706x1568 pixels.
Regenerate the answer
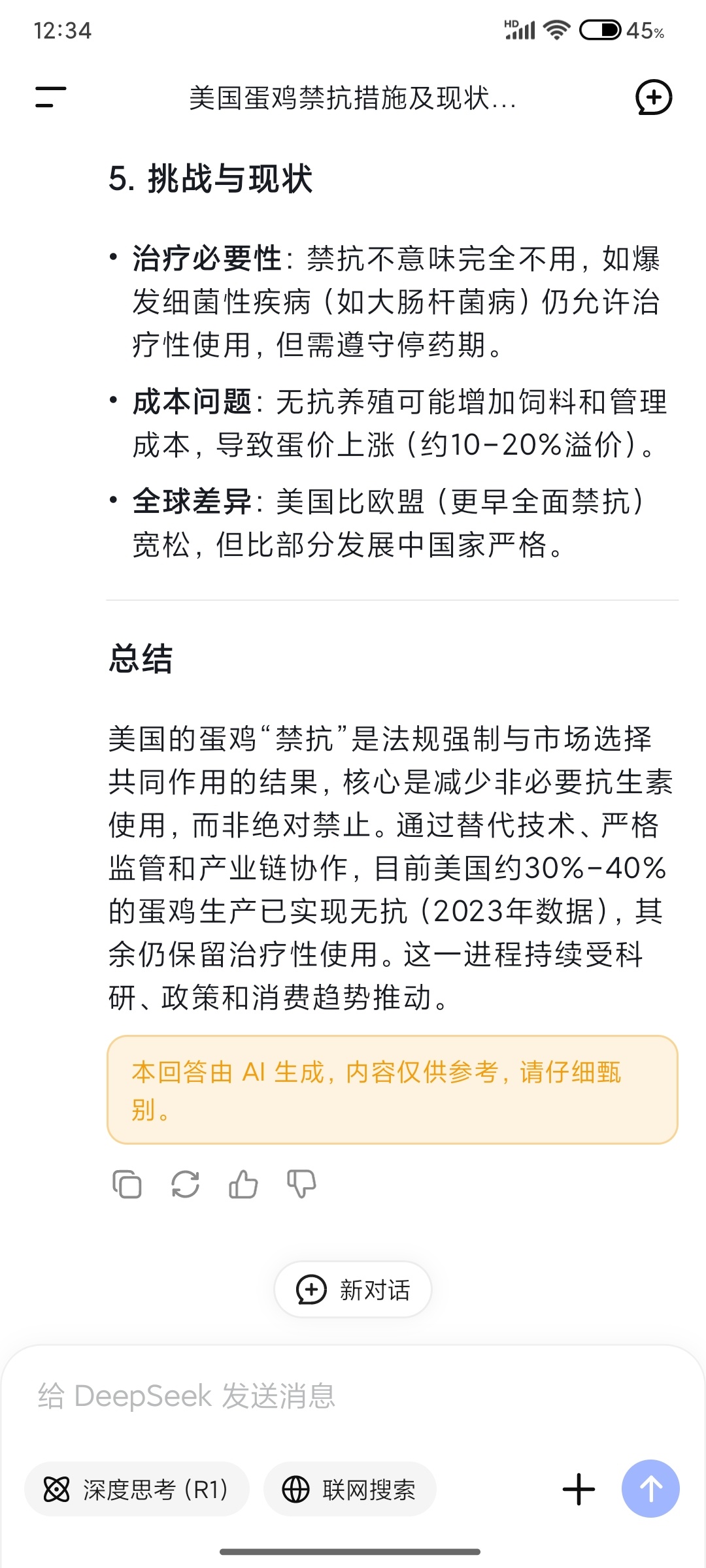[x=185, y=1184]
